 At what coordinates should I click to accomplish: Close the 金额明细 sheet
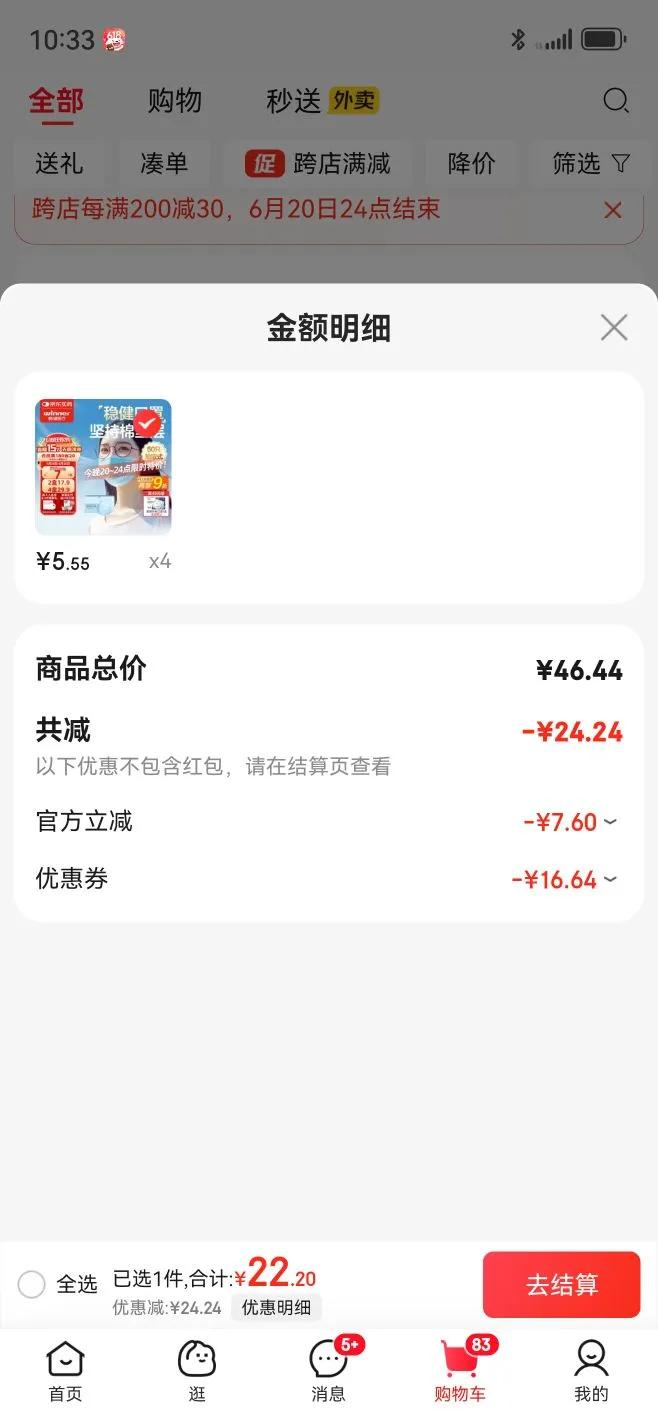click(613, 327)
